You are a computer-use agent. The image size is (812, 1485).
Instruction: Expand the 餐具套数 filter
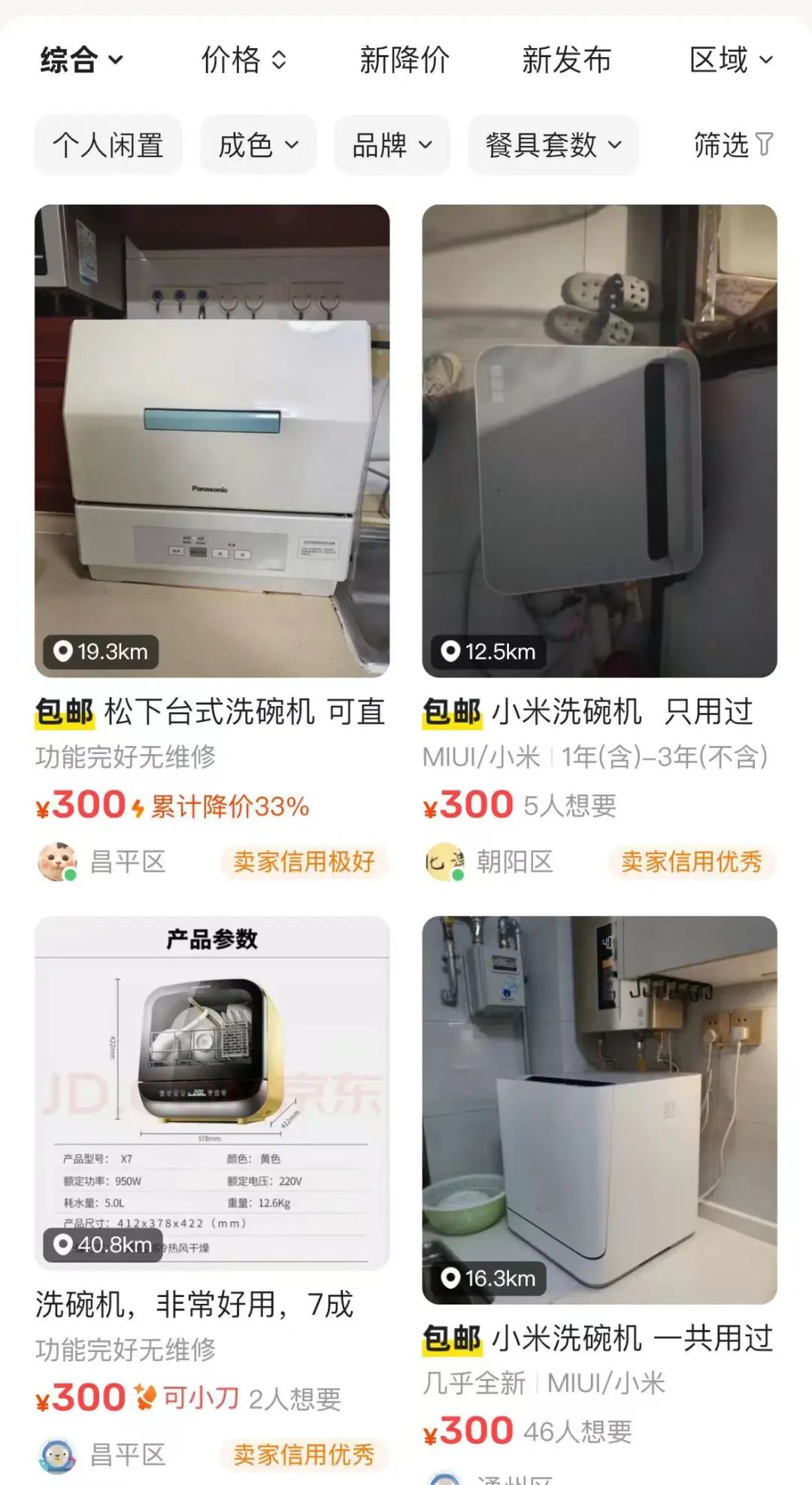pyautogui.click(x=553, y=145)
